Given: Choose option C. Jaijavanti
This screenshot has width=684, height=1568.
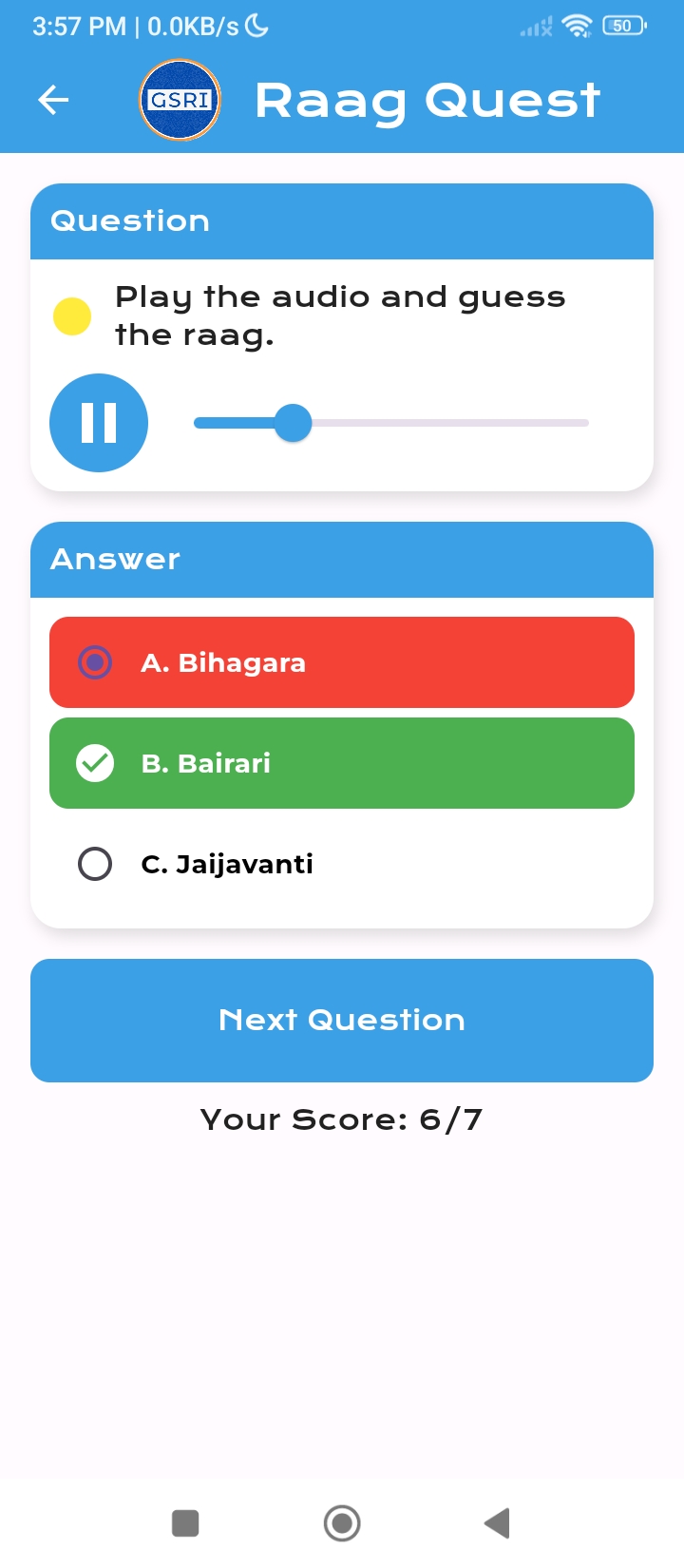Looking at the screenshot, I should tap(341, 864).
